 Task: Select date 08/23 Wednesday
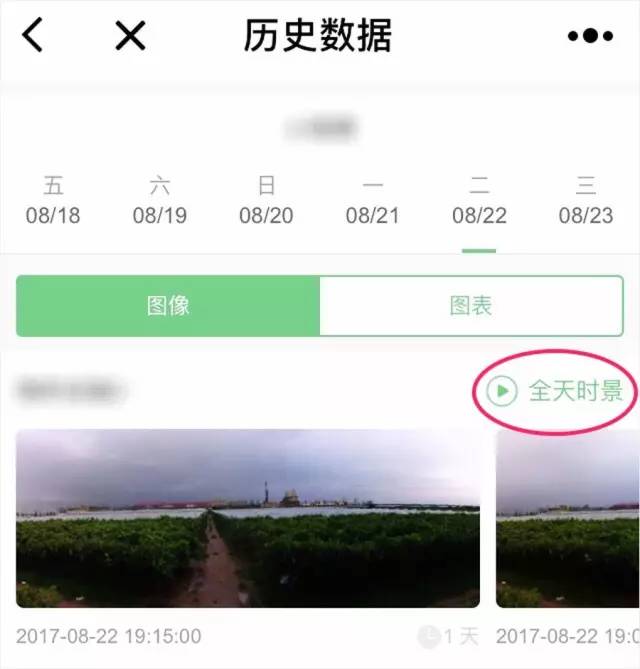point(586,201)
